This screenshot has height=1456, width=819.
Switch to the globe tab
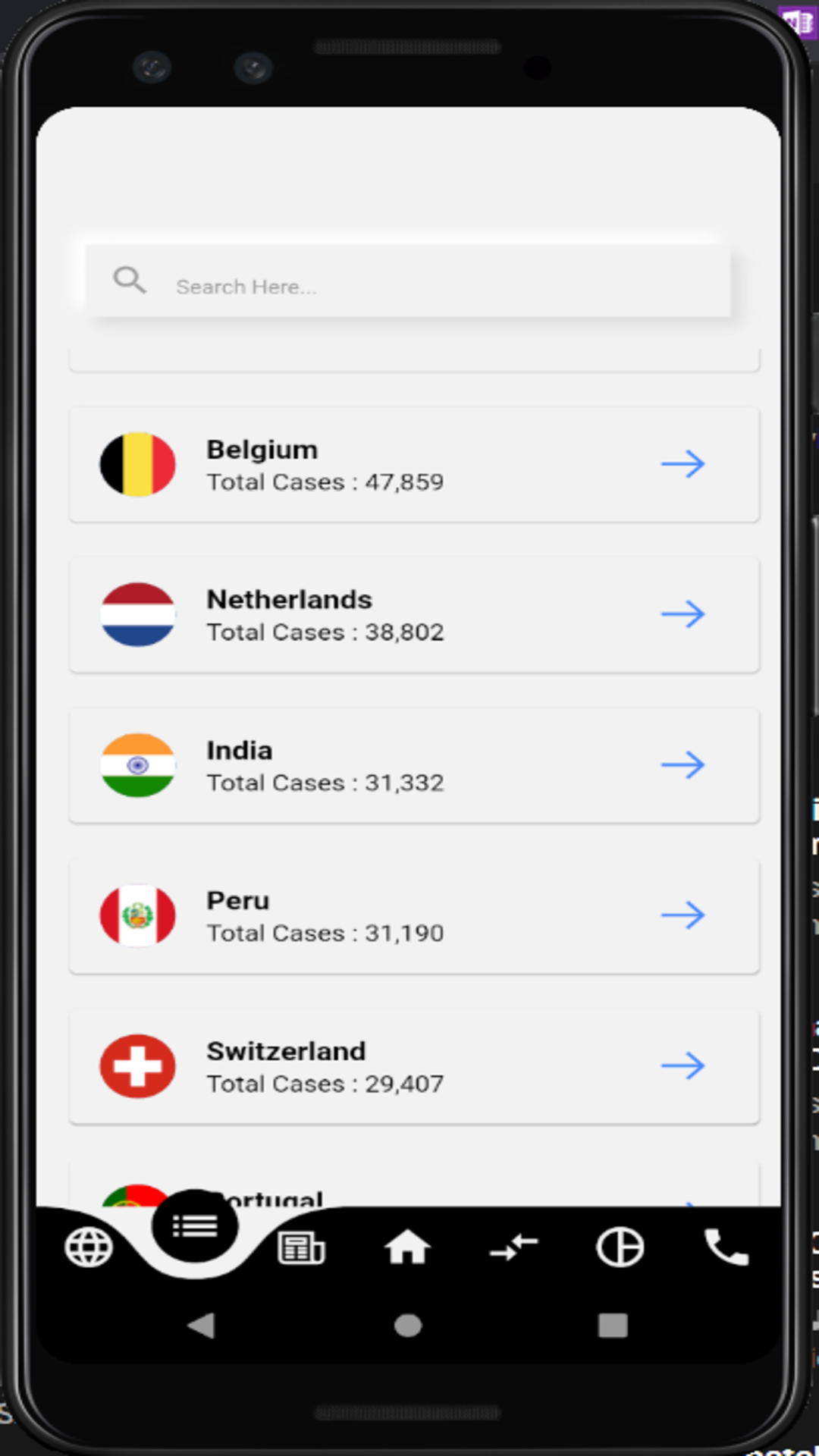(89, 1247)
